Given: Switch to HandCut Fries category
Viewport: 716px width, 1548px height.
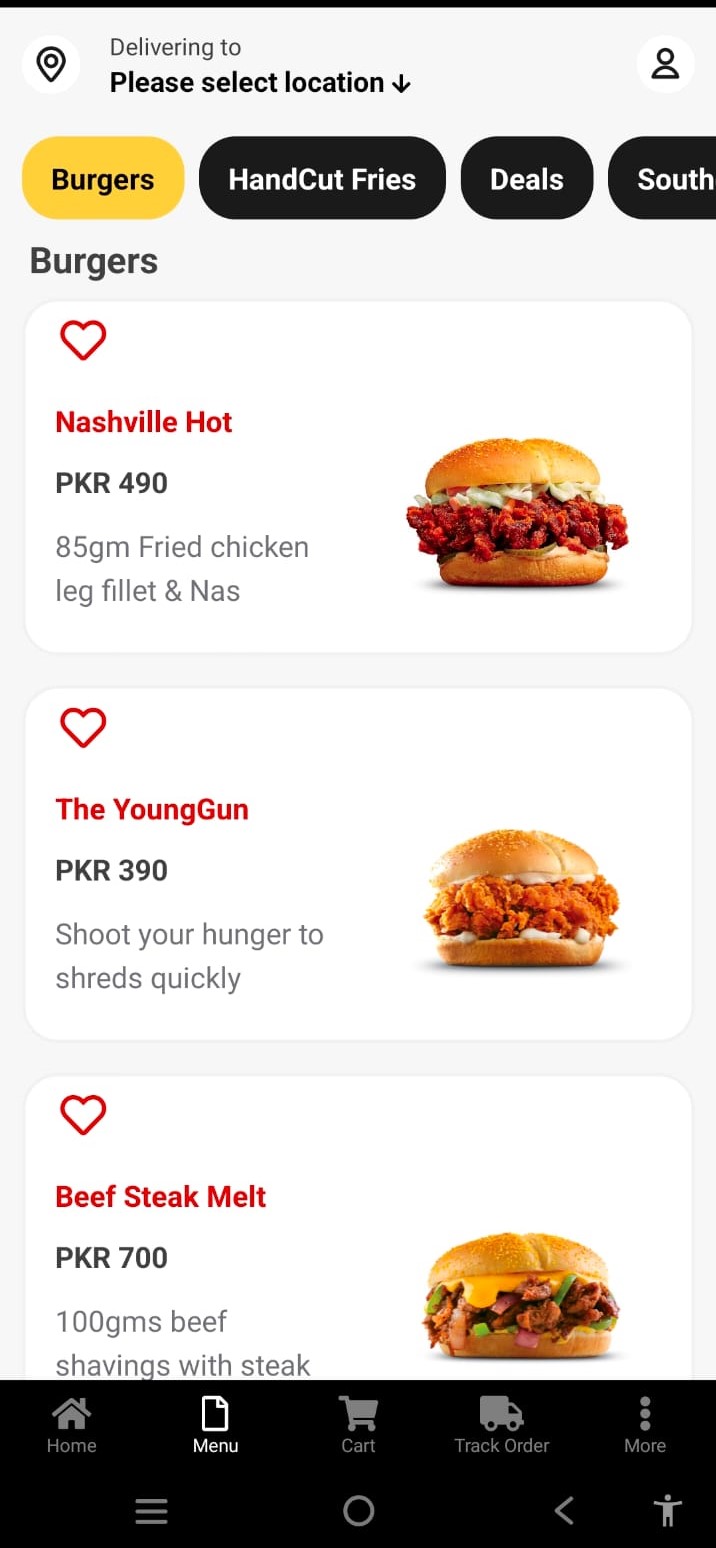Looking at the screenshot, I should point(322,179).
